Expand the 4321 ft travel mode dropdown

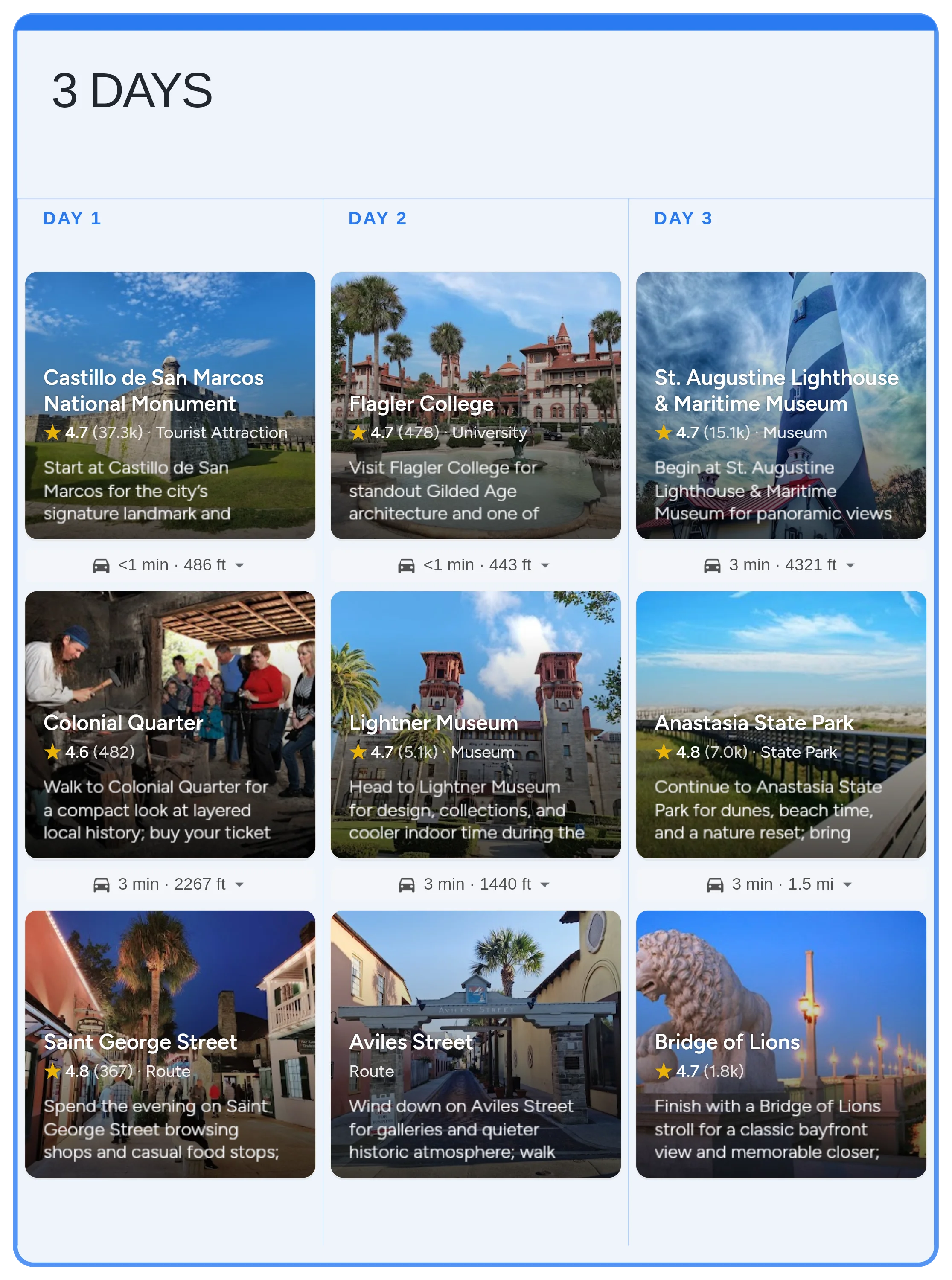850,565
